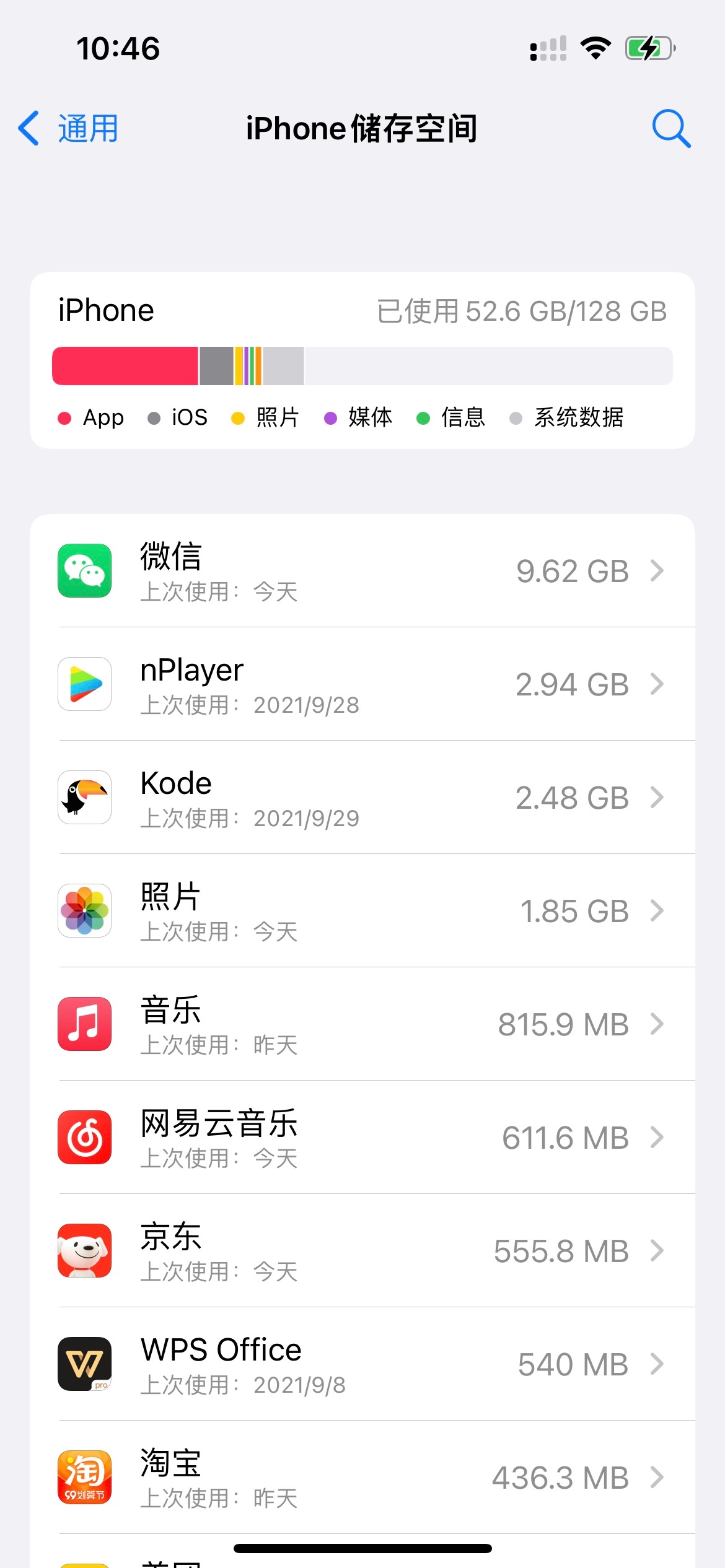The width and height of the screenshot is (725, 1568).
Task: Open Kode storage details
Action: click(x=362, y=798)
